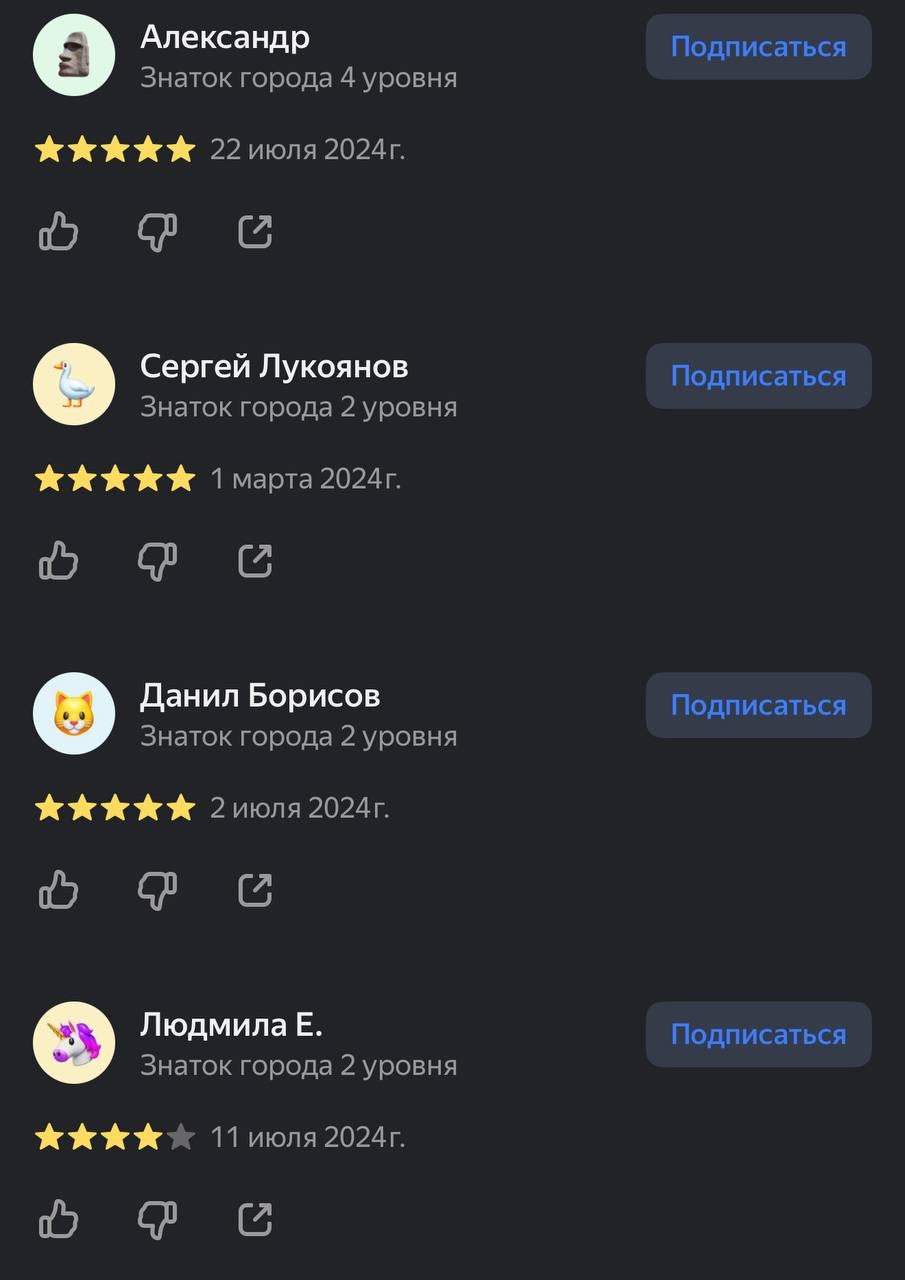This screenshot has width=905, height=1280.
Task: Open Данил Борисов's profile name
Action: 260,696
